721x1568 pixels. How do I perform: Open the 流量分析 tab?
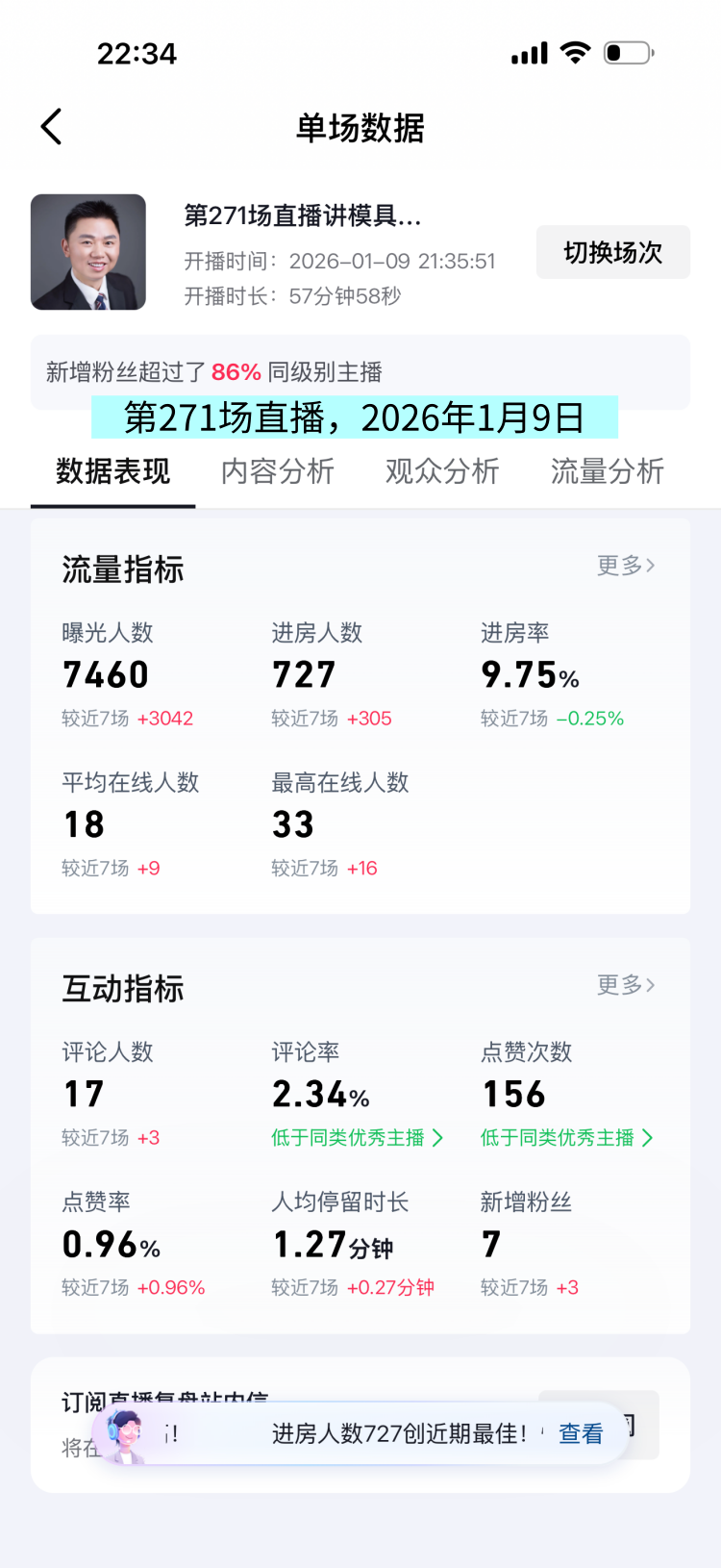(607, 471)
